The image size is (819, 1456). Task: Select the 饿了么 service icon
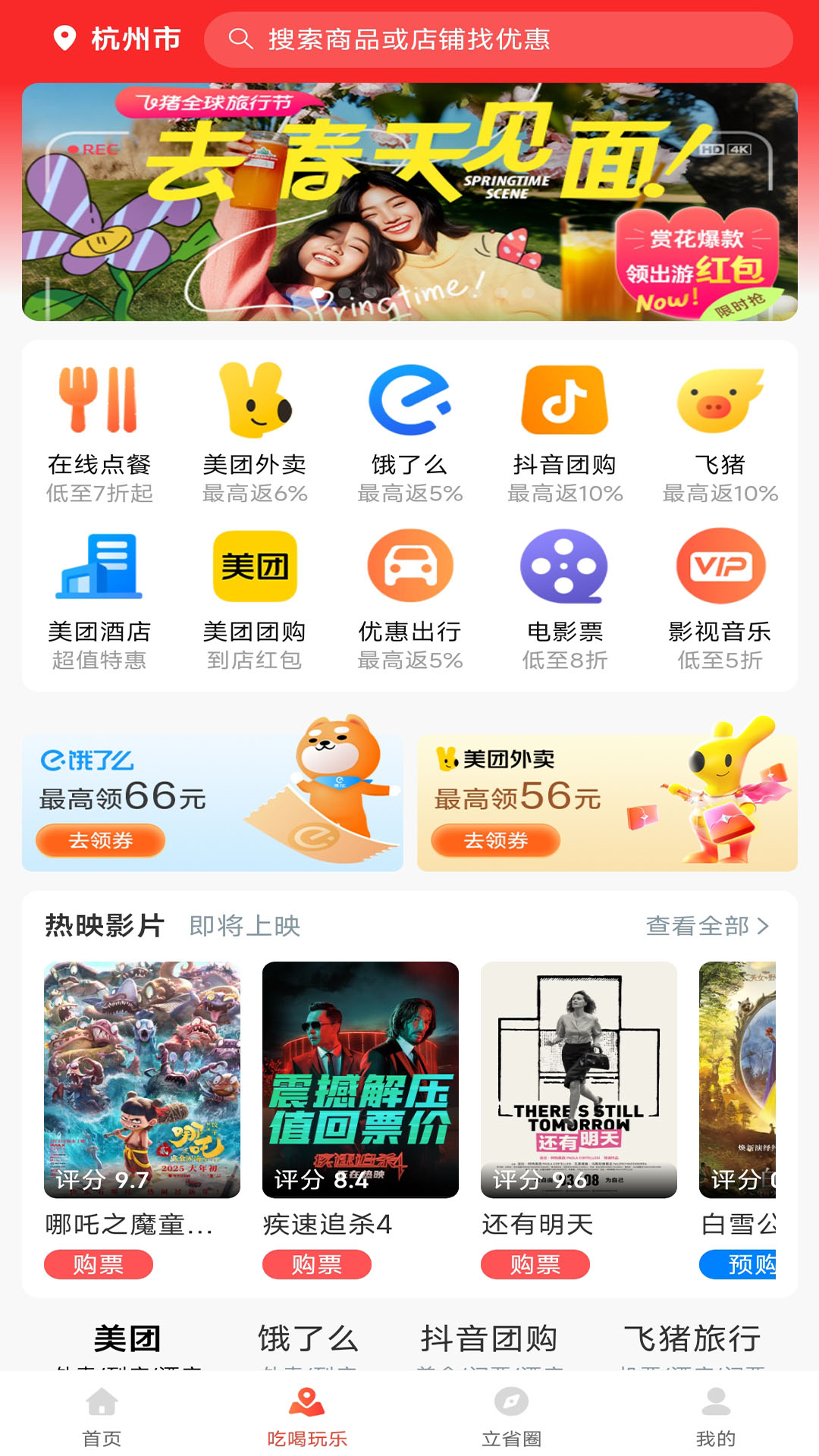point(409,402)
